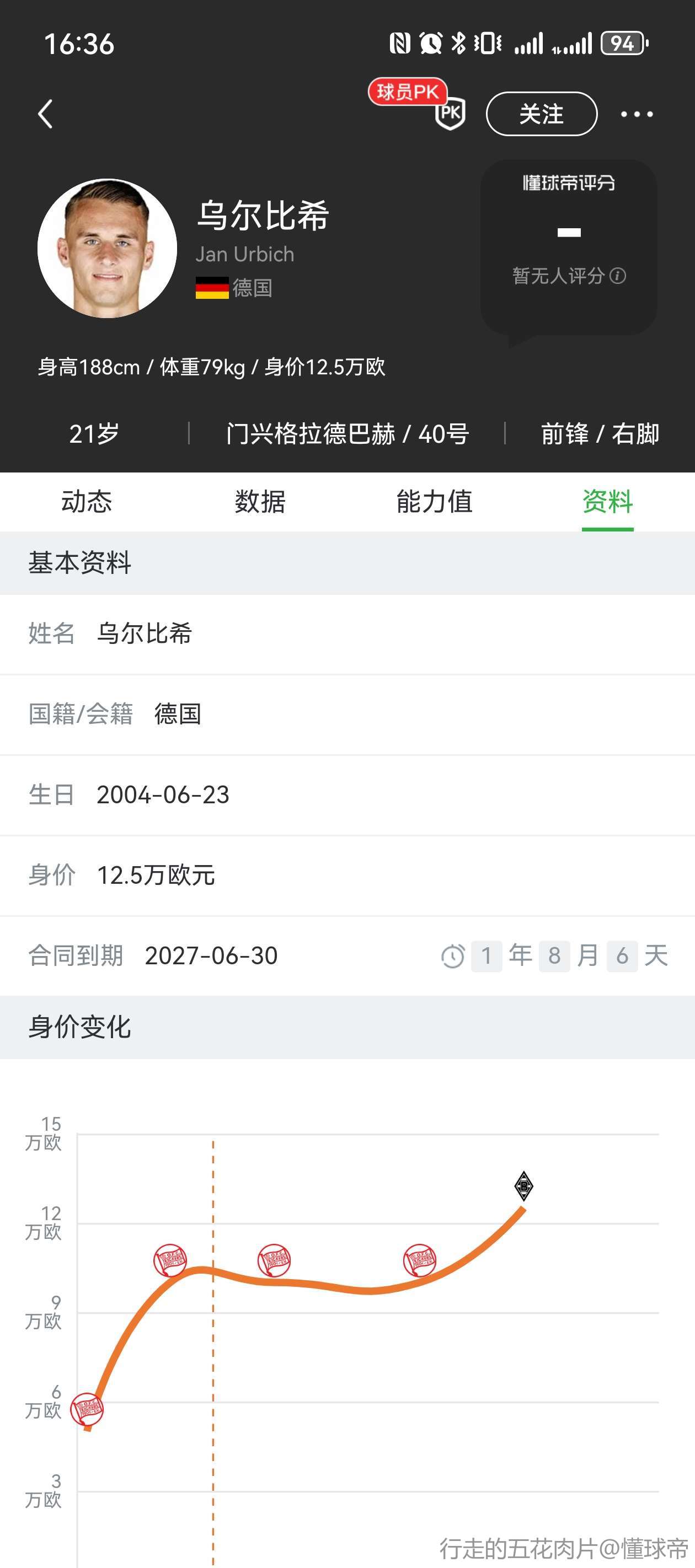Open the three-dot overflow menu

pos(637,114)
